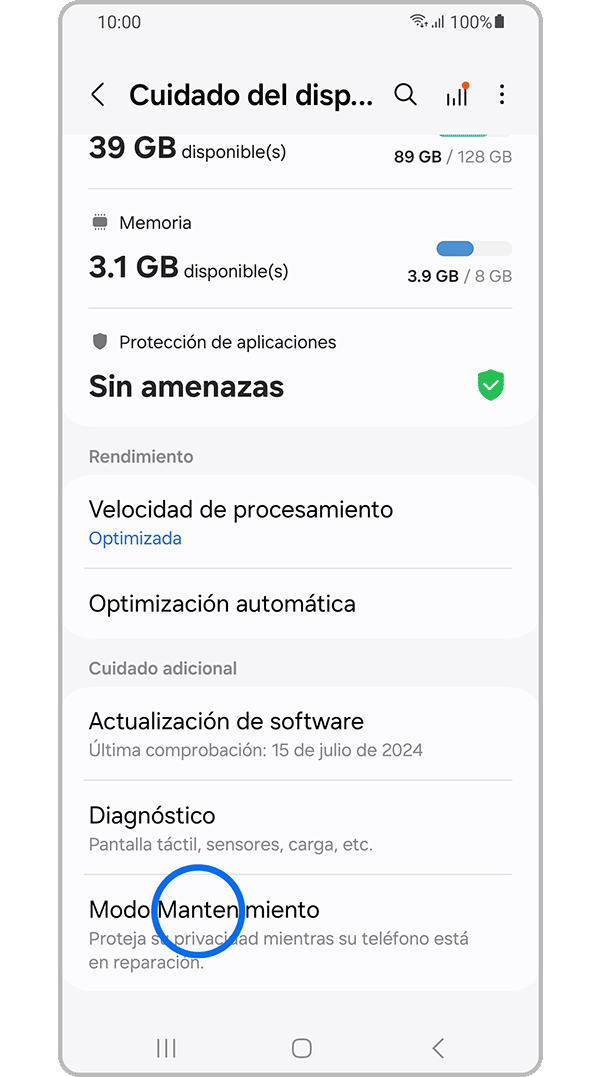Open Modo Mantenimiento

pos(300,932)
